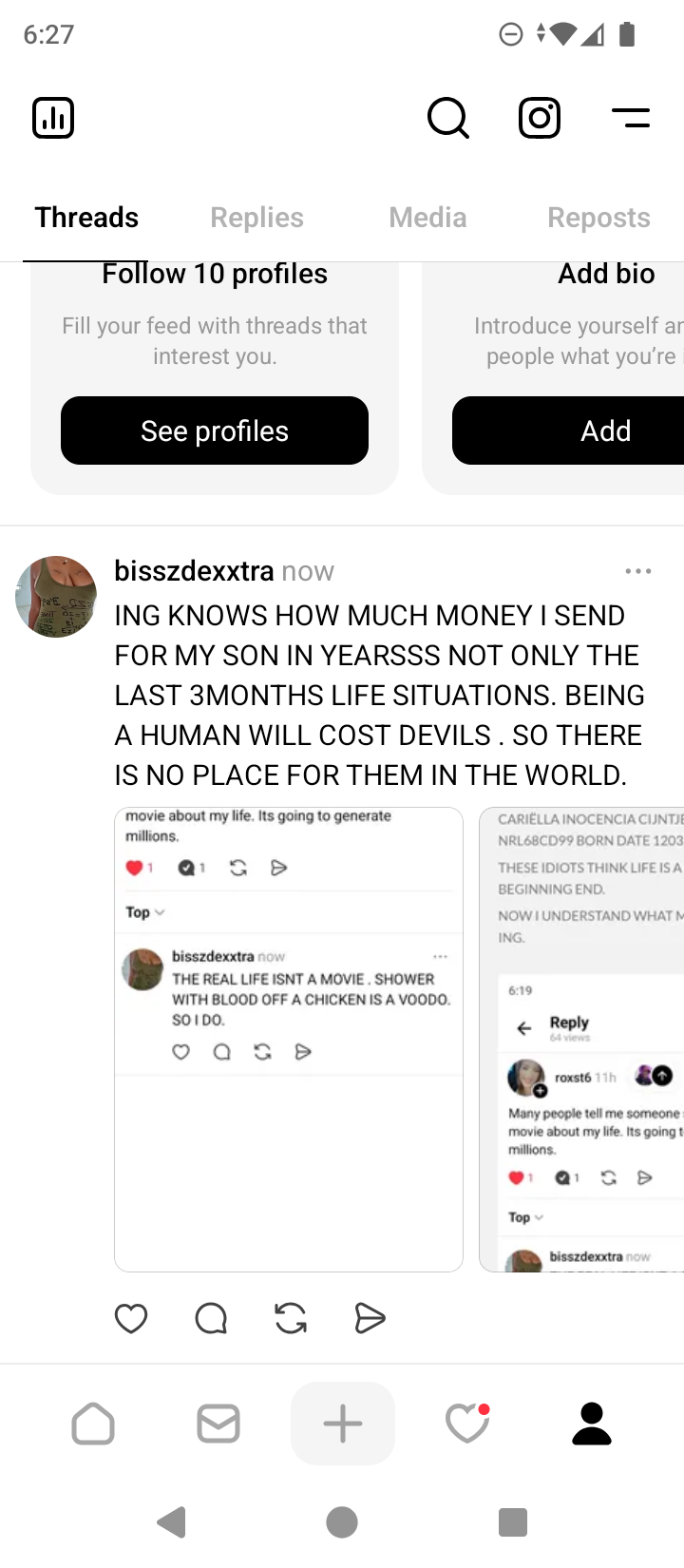Open bisszdexxtra's post options menu
Image resolution: width=684 pixels, height=1568 pixels.
tap(637, 571)
